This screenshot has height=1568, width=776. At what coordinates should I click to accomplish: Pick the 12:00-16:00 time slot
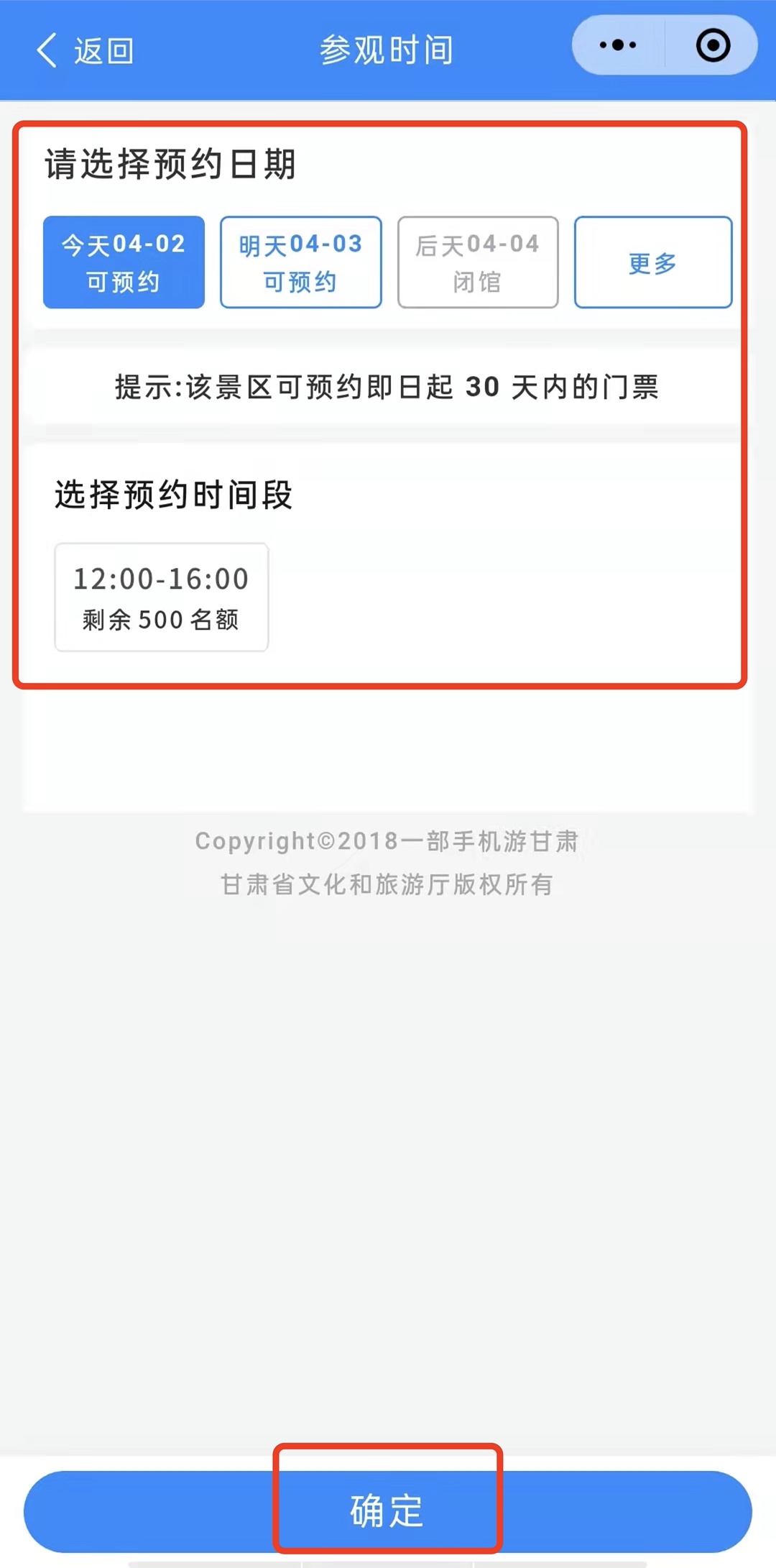pos(162,597)
